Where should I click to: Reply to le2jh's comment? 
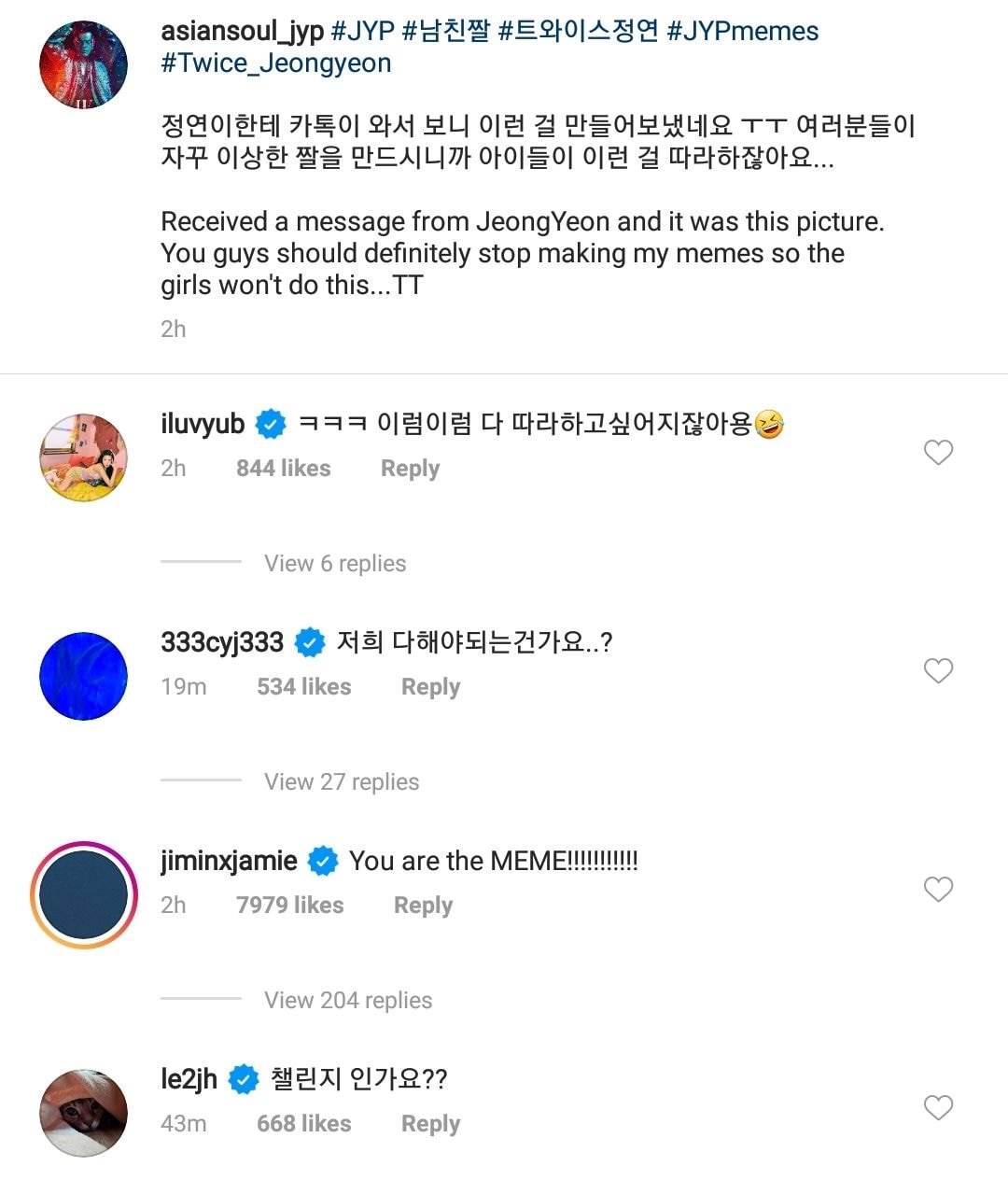(x=430, y=1124)
